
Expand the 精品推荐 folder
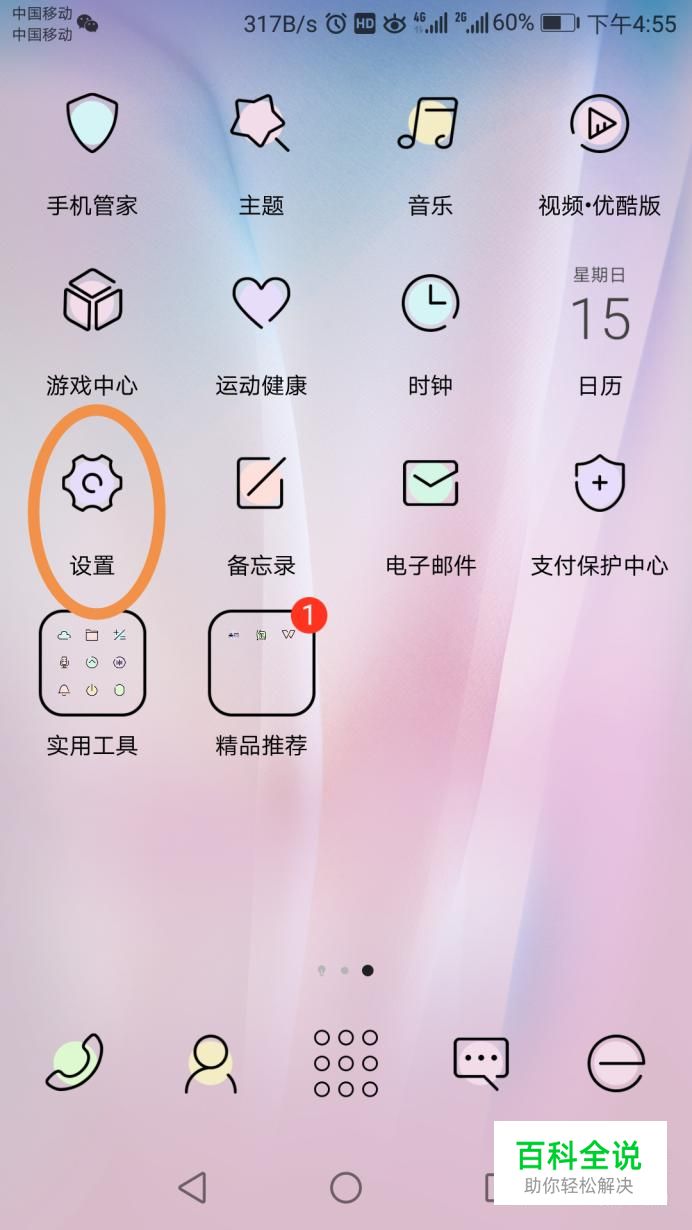click(x=261, y=663)
